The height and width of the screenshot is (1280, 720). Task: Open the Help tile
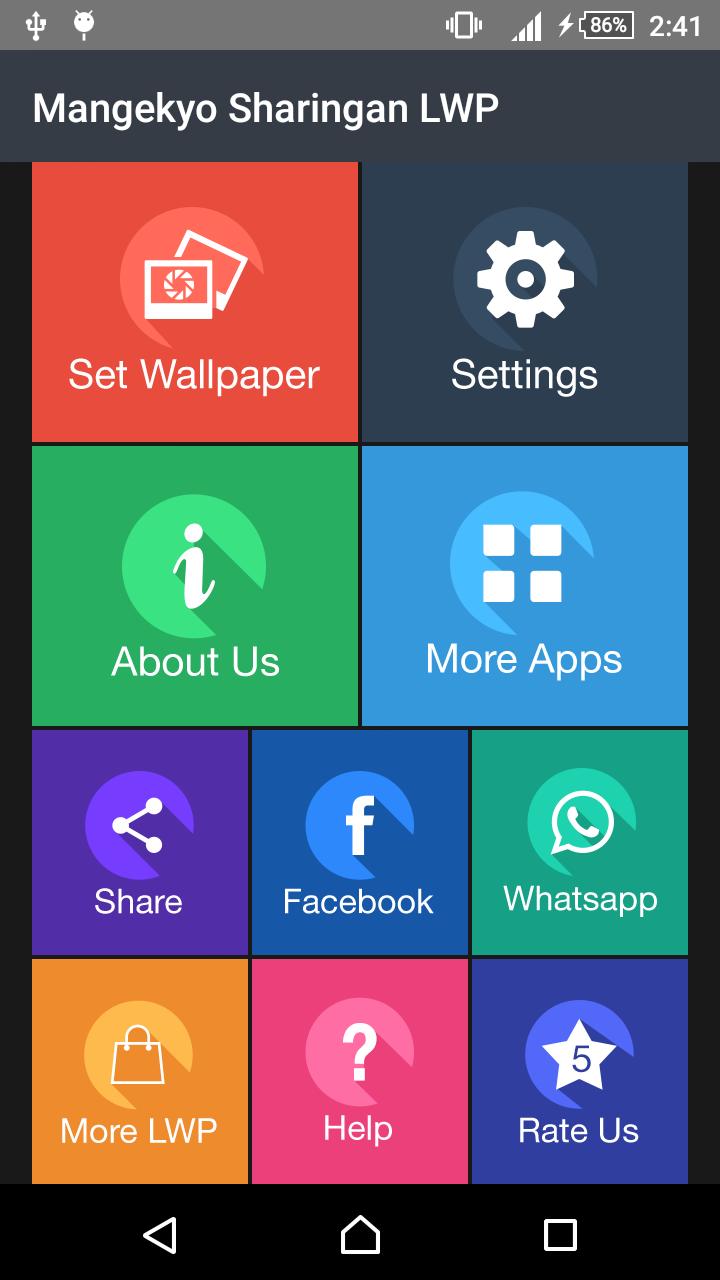tap(360, 1071)
